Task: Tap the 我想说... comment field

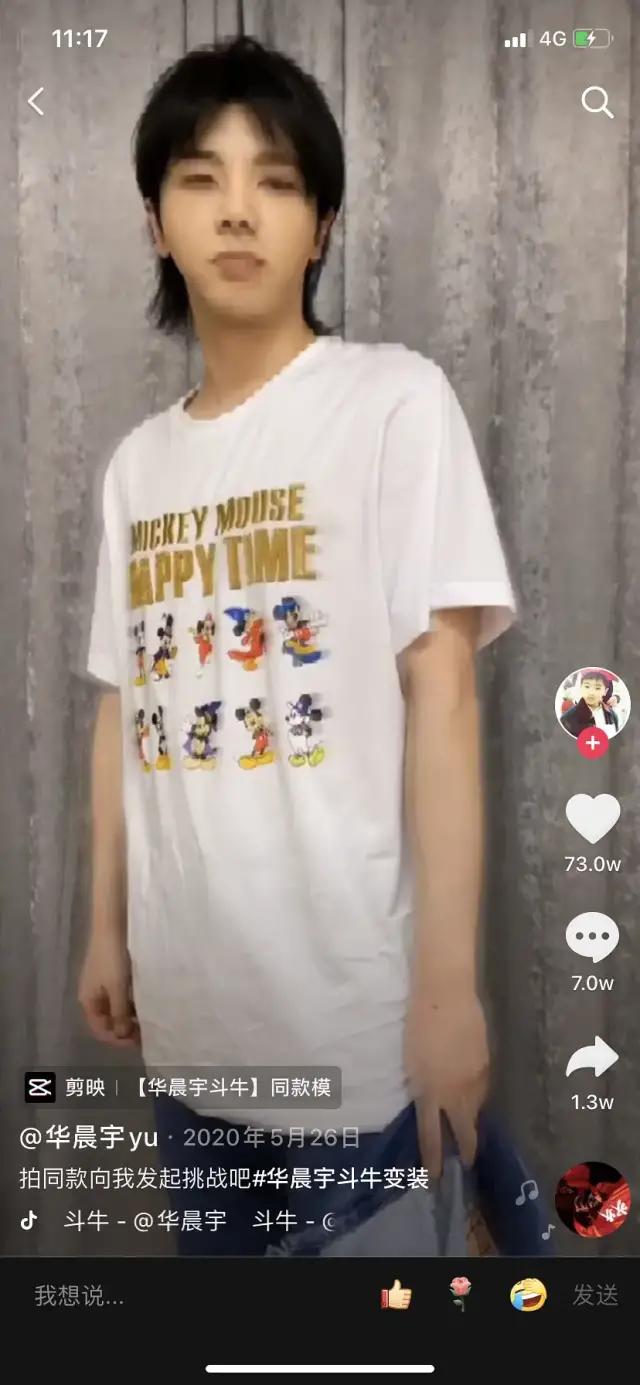Action: (x=150, y=1296)
